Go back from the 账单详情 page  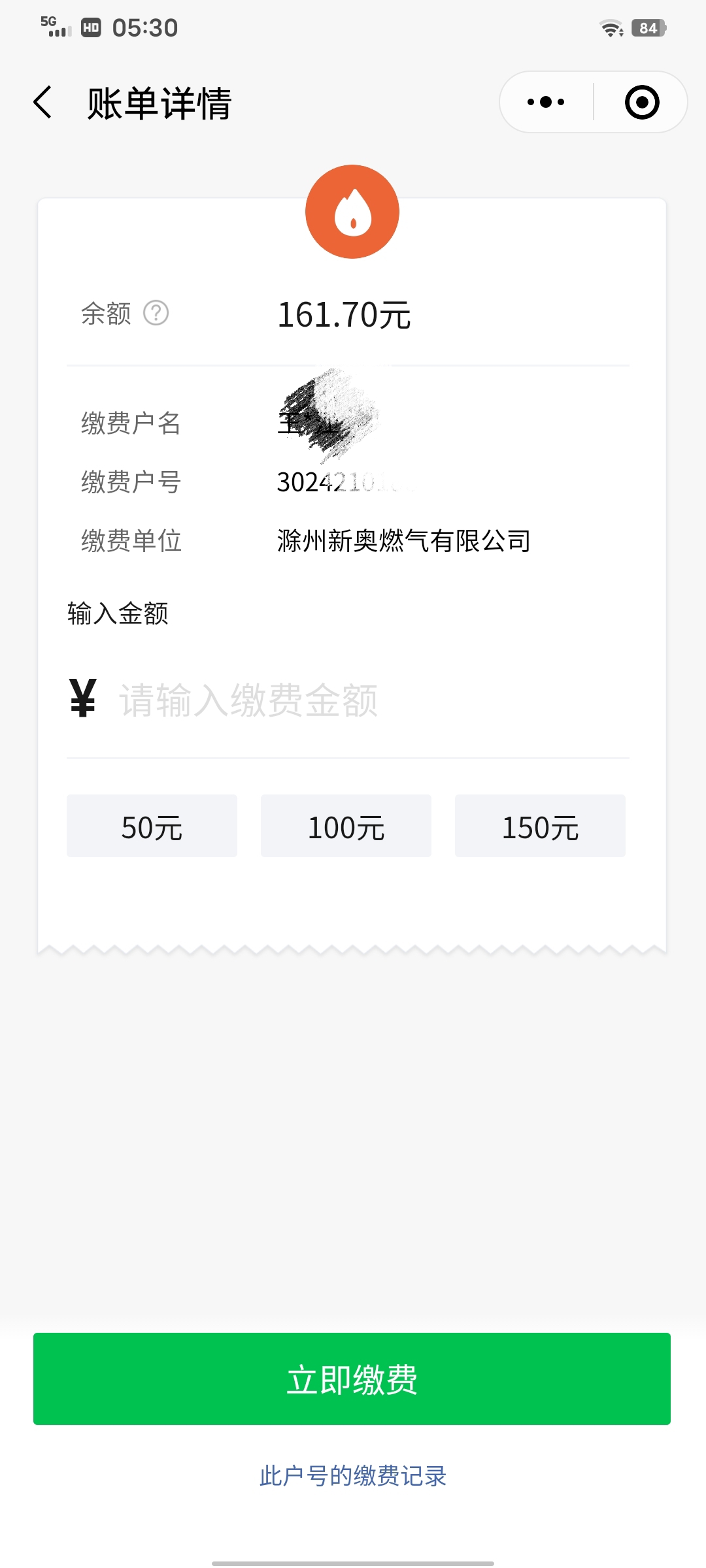point(43,103)
